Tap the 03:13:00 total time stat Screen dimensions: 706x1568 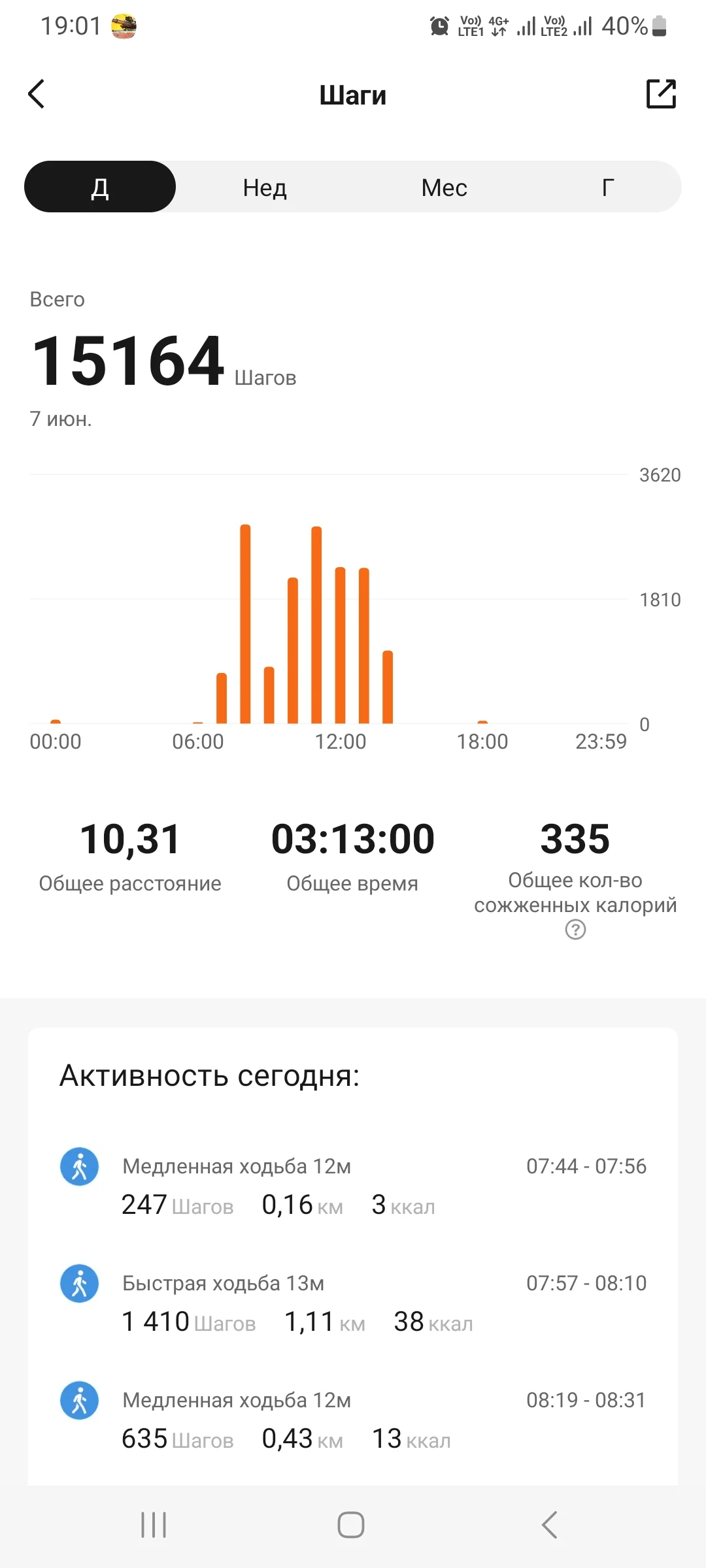[353, 839]
